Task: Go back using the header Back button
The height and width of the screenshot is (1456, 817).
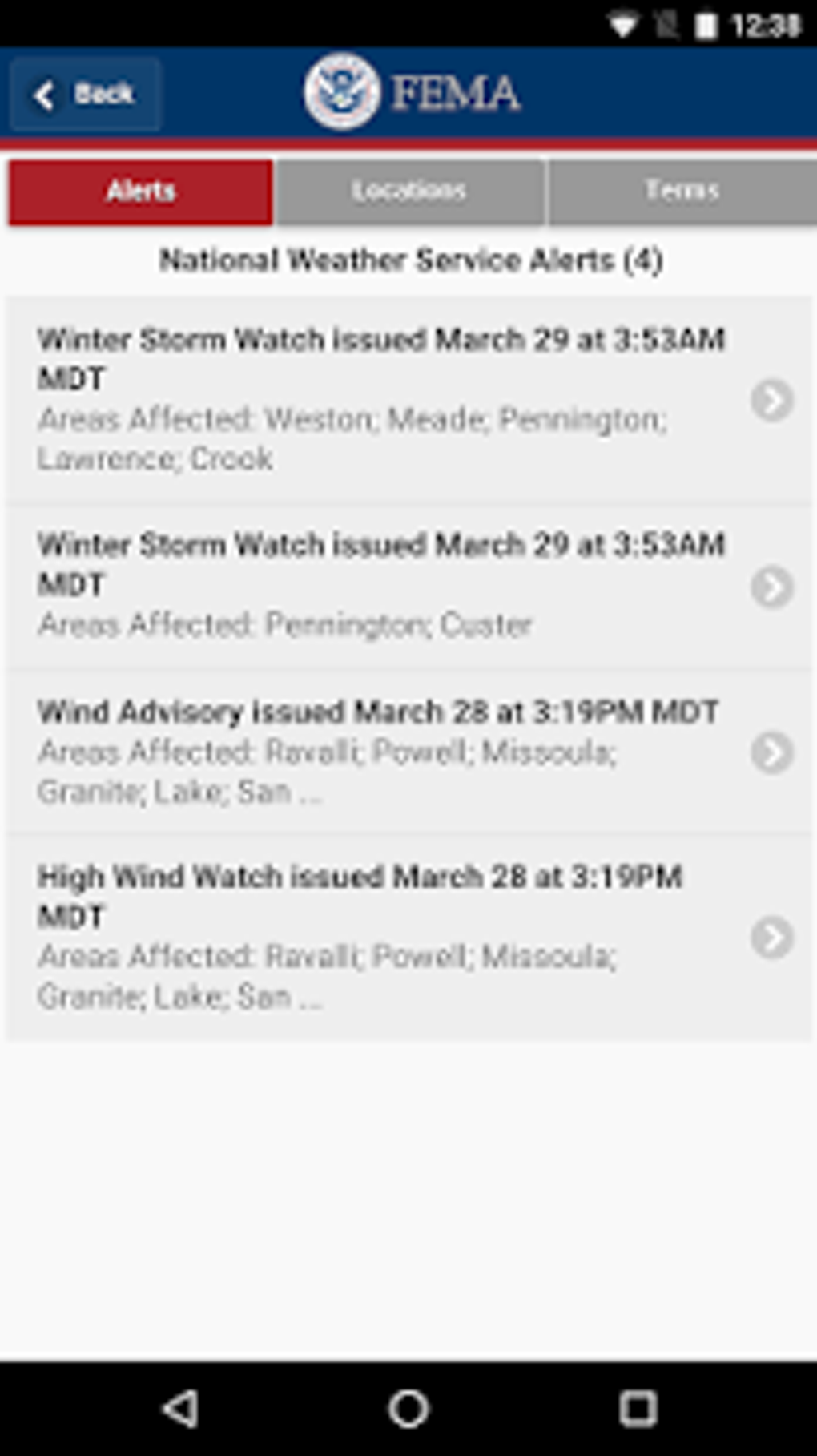Action: (85, 95)
